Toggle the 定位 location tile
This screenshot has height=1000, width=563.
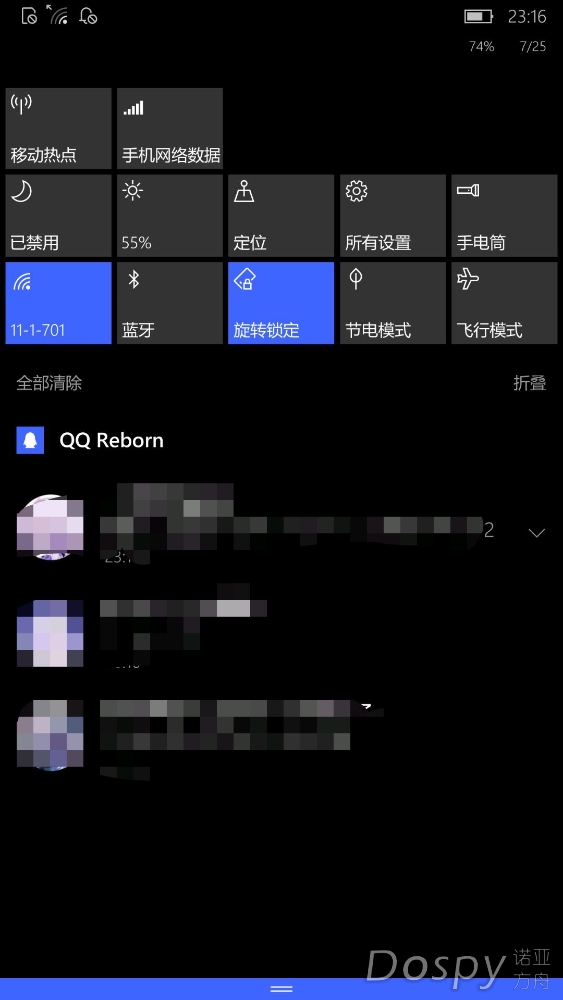pyautogui.click(x=281, y=216)
